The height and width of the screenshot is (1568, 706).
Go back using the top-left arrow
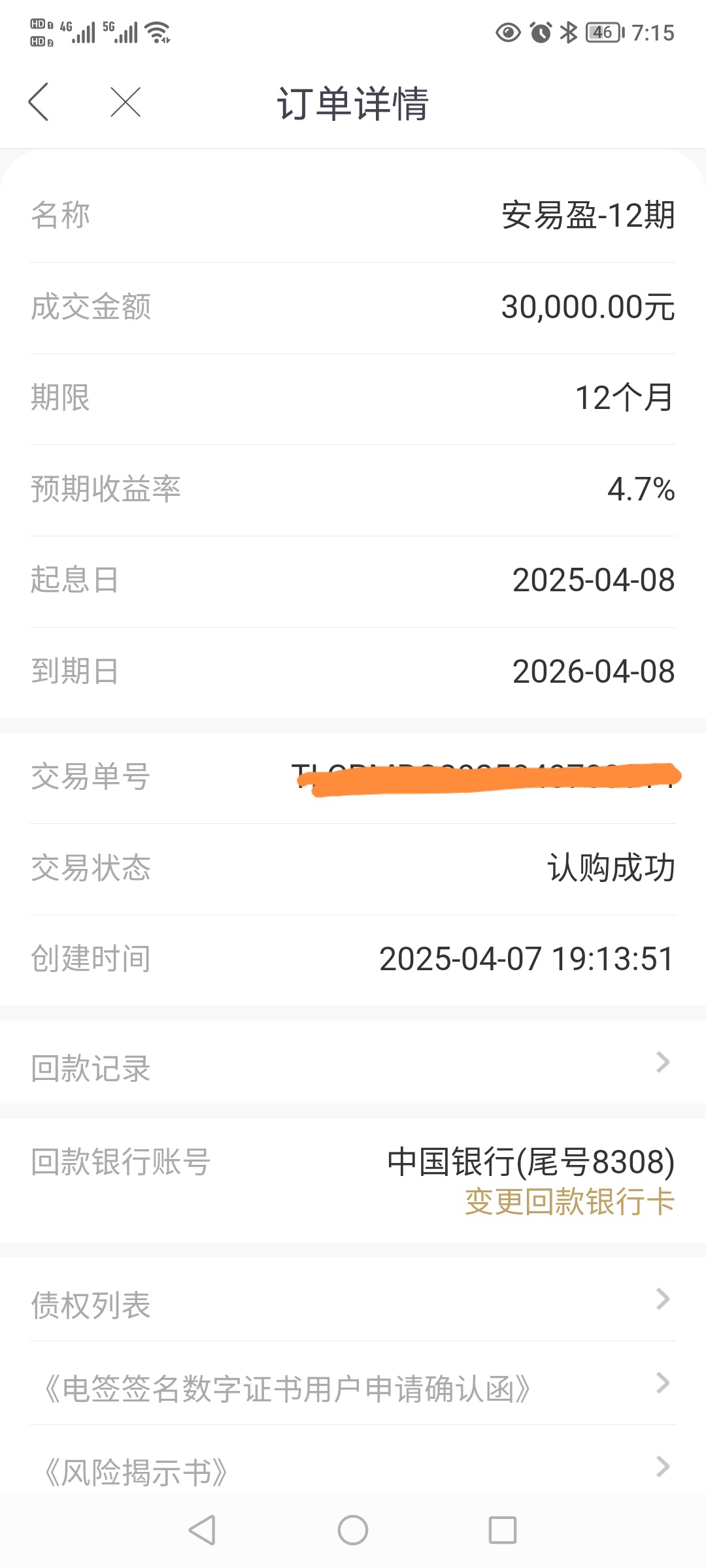pyautogui.click(x=39, y=102)
